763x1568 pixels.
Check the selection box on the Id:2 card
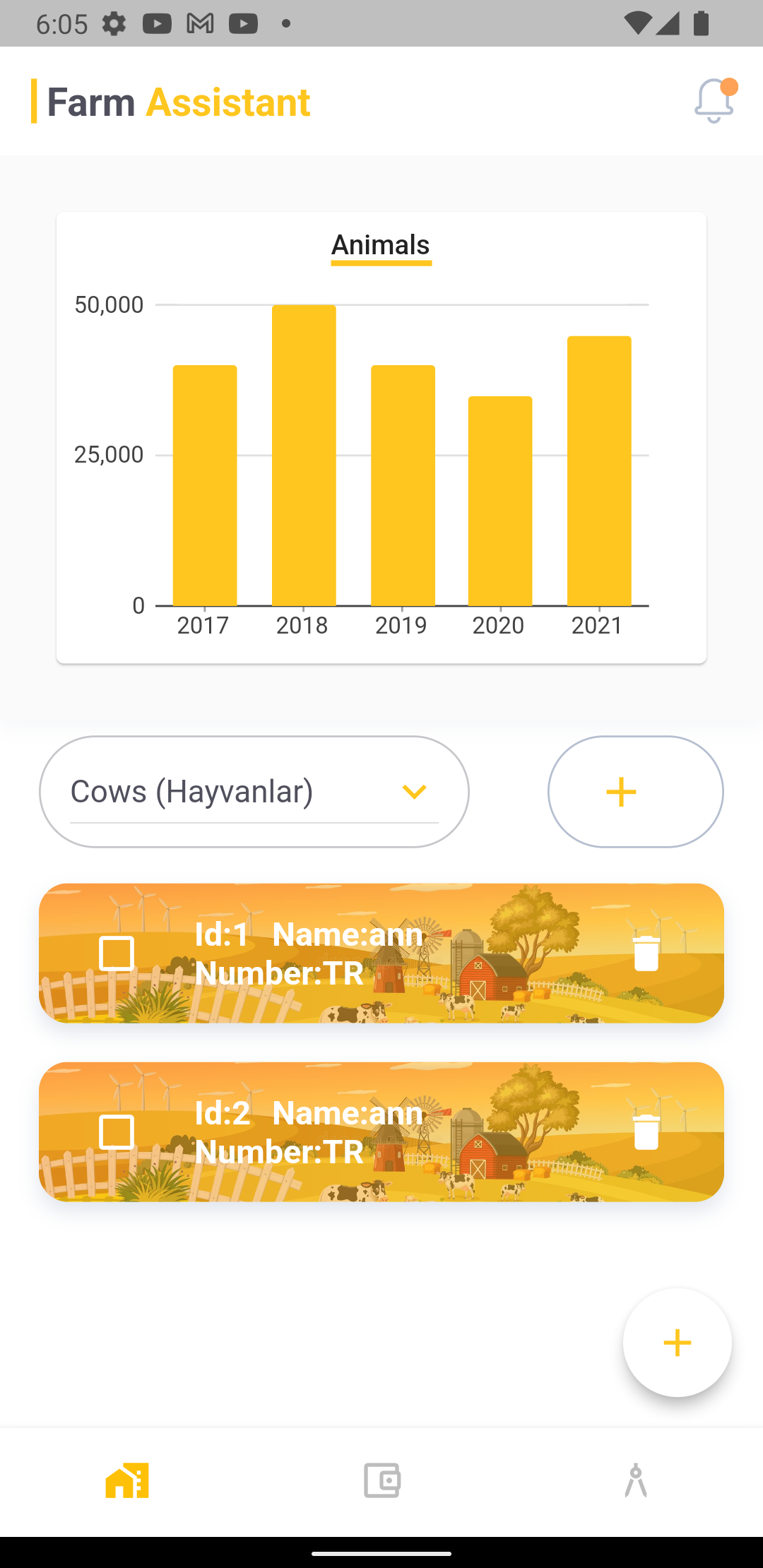click(x=117, y=1130)
